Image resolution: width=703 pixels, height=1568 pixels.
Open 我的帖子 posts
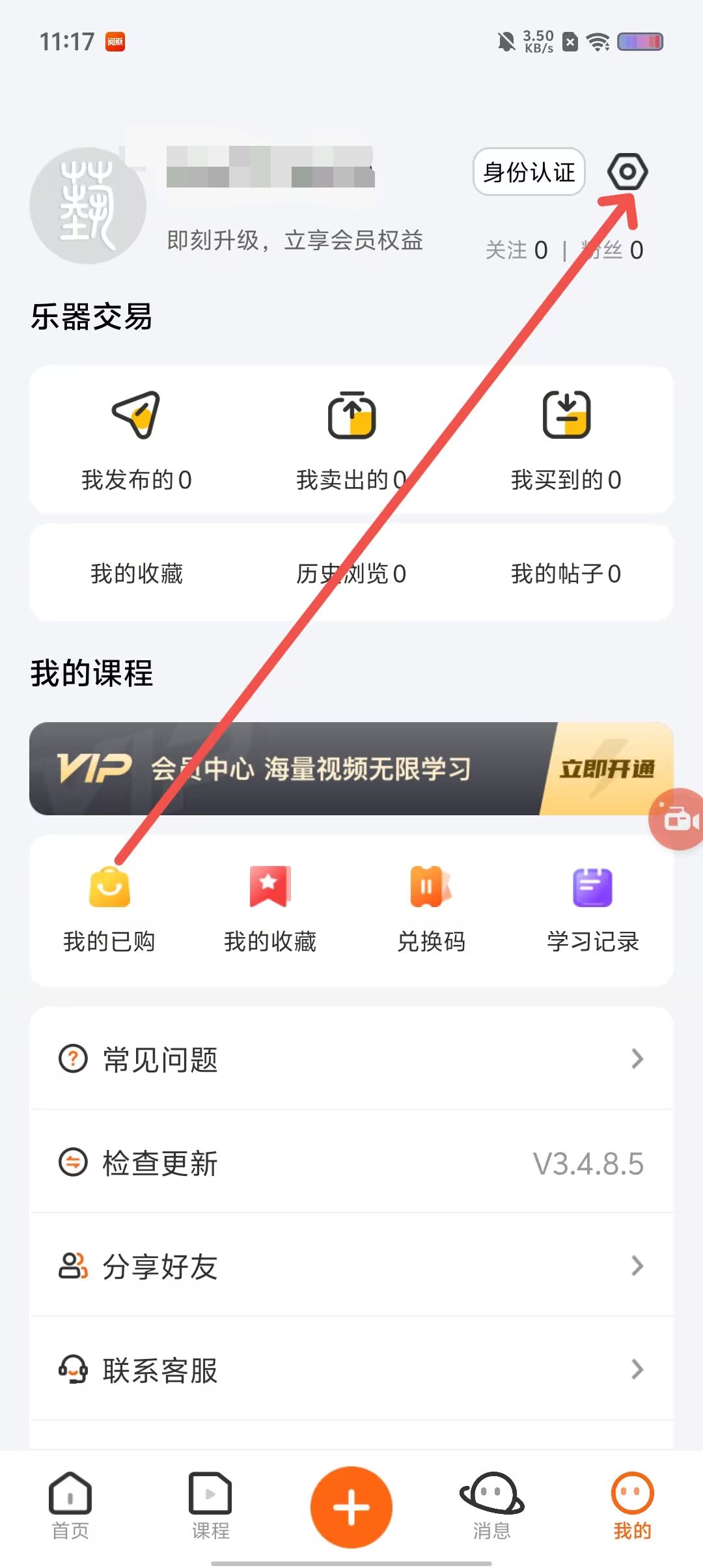tap(566, 574)
